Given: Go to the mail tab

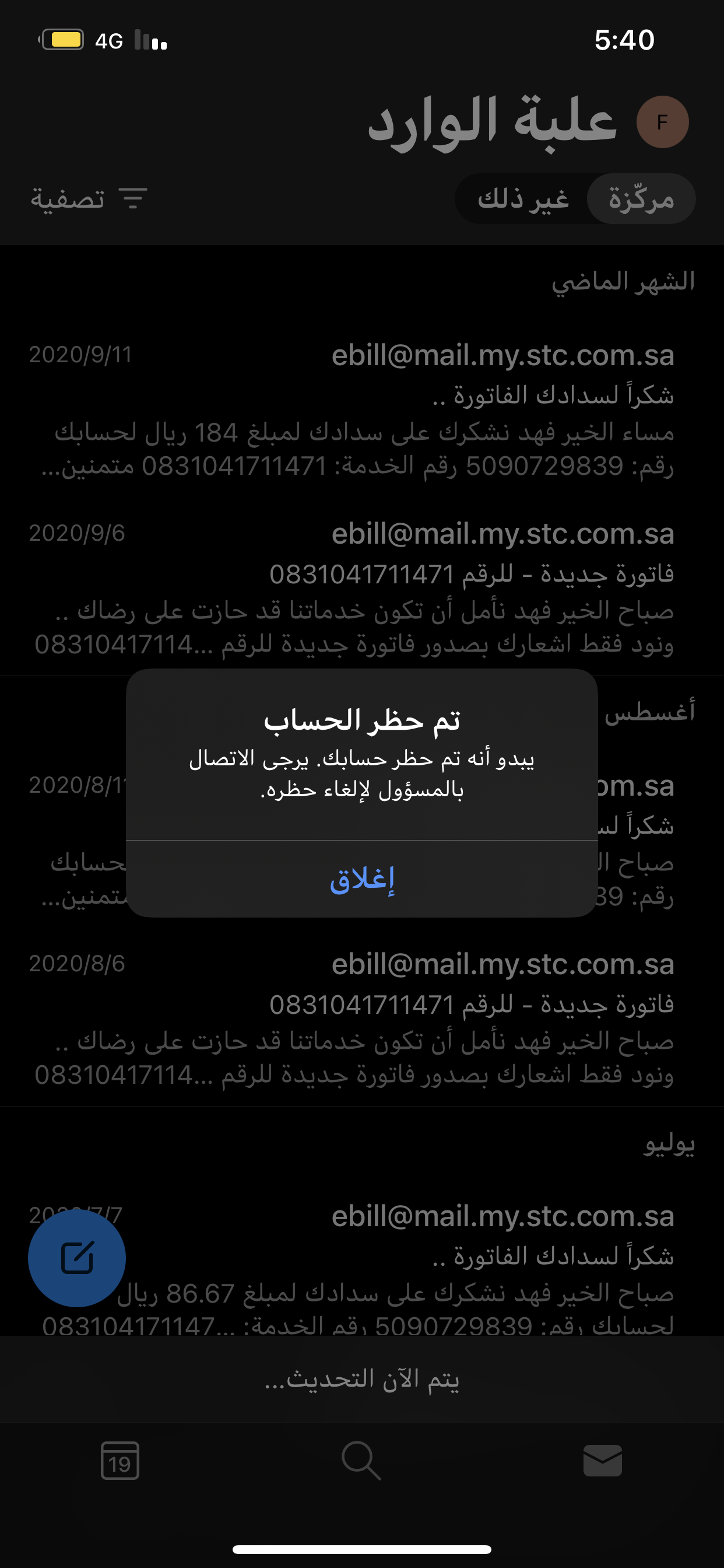Looking at the screenshot, I should [x=602, y=1459].
